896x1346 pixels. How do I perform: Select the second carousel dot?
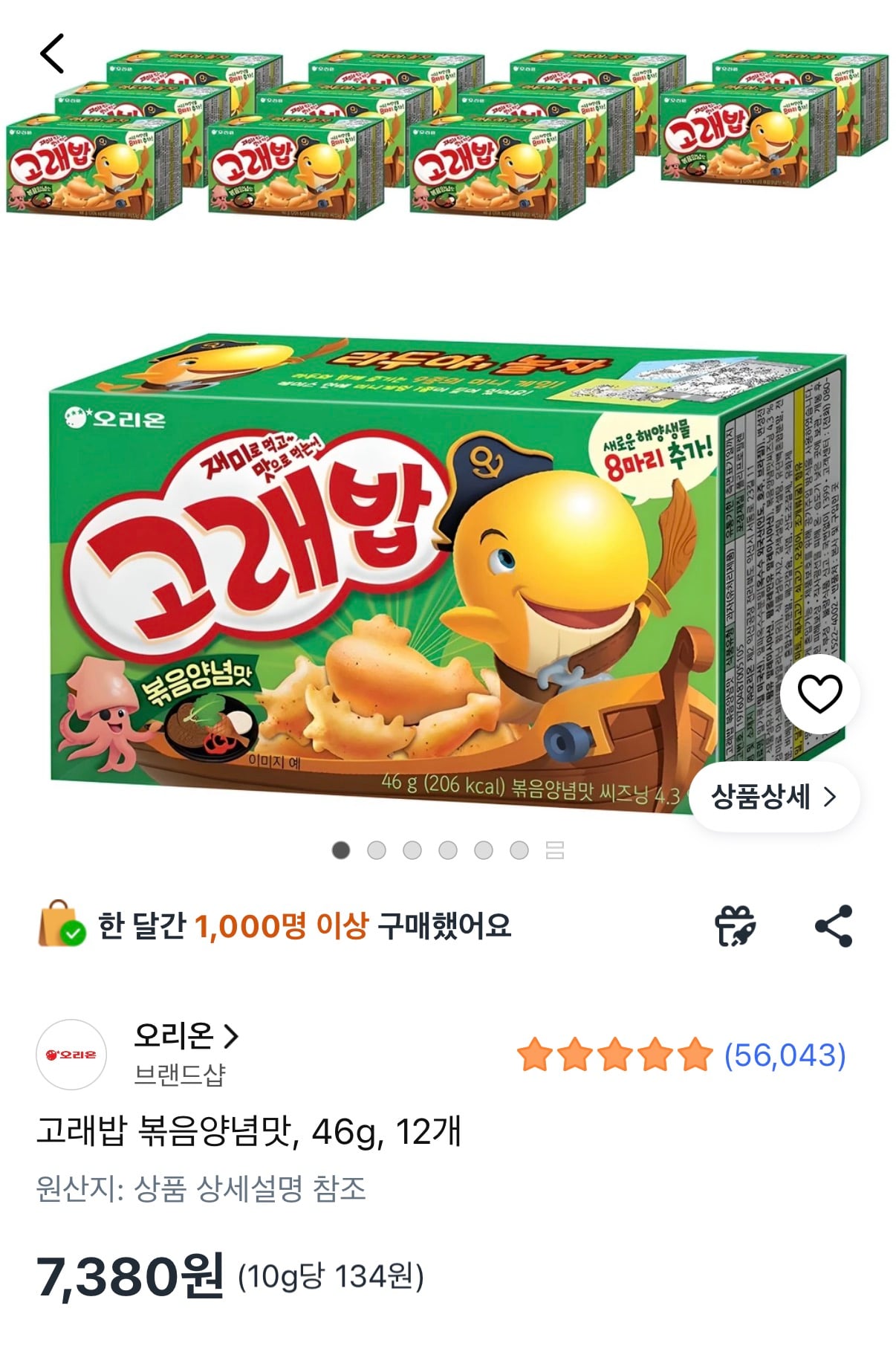(376, 849)
